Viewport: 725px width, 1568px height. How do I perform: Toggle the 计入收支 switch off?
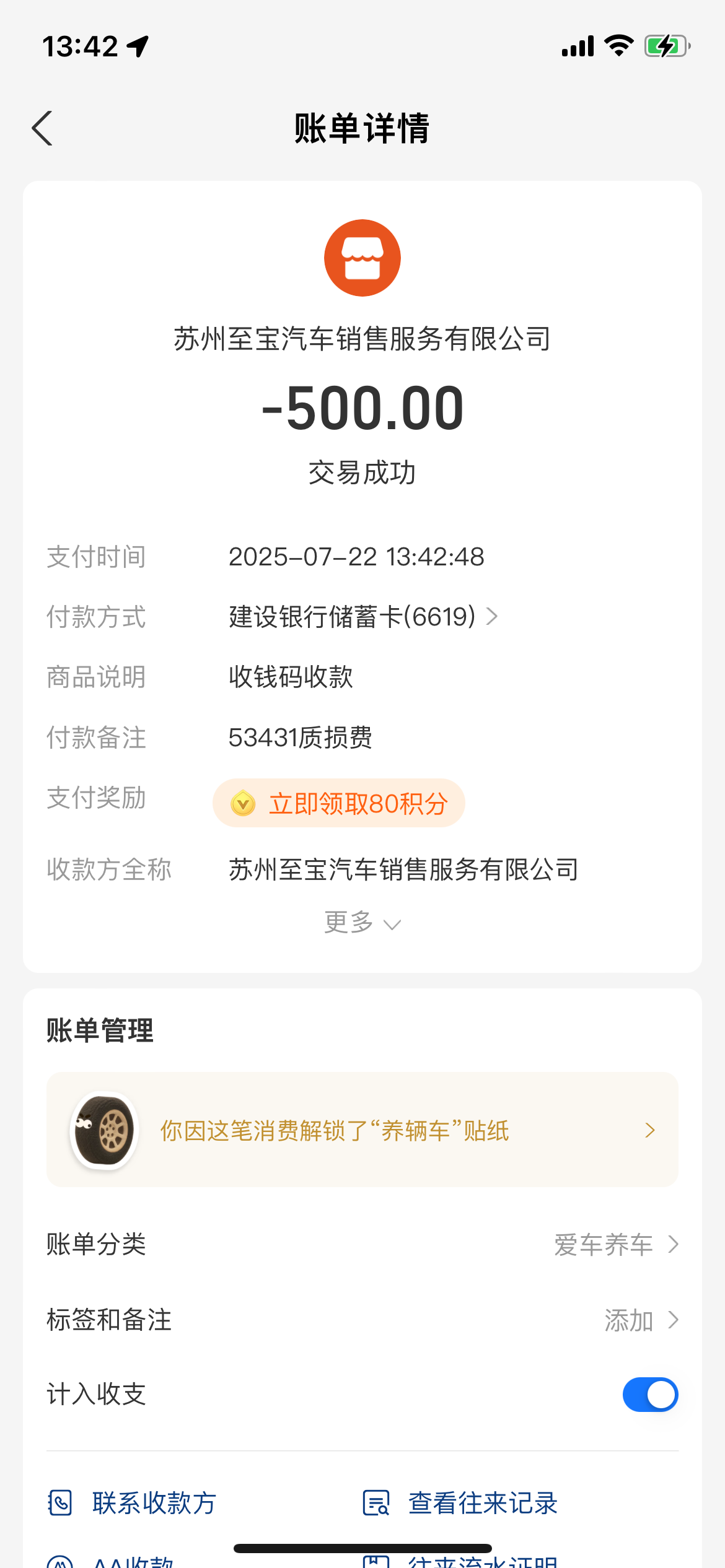(650, 1395)
